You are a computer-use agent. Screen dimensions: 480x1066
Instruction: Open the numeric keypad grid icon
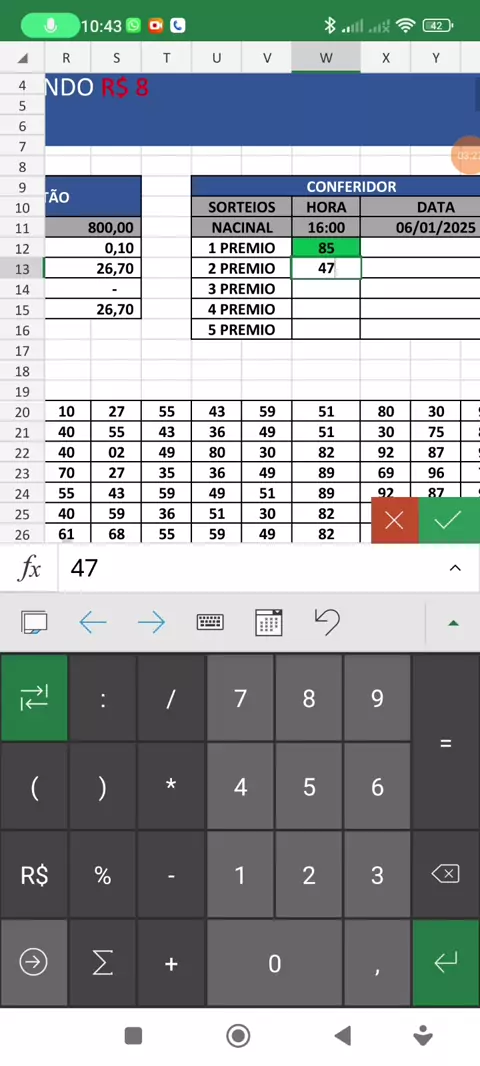pyautogui.click(x=269, y=622)
